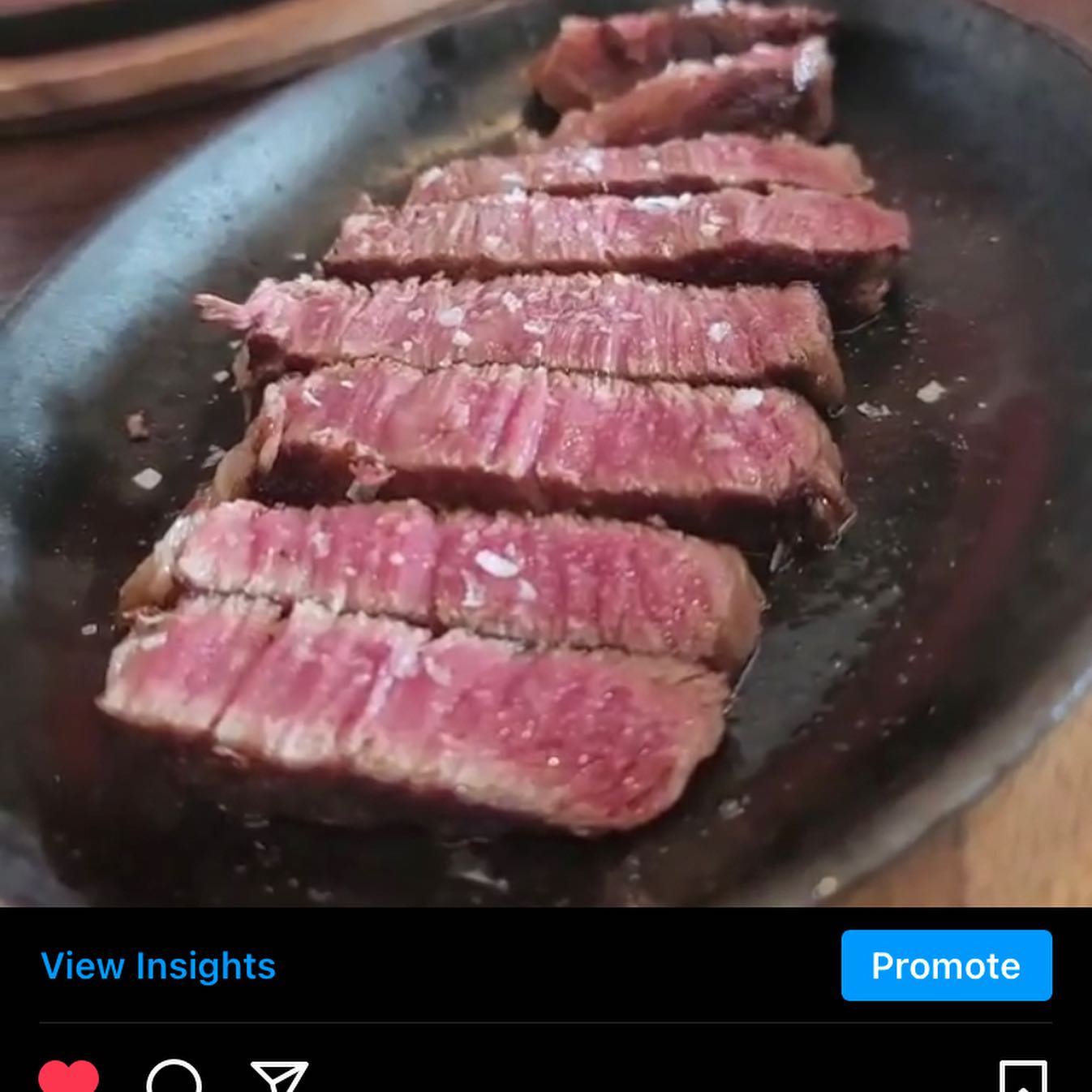Tap the Promote button
The height and width of the screenshot is (1092, 1092).
click(946, 965)
